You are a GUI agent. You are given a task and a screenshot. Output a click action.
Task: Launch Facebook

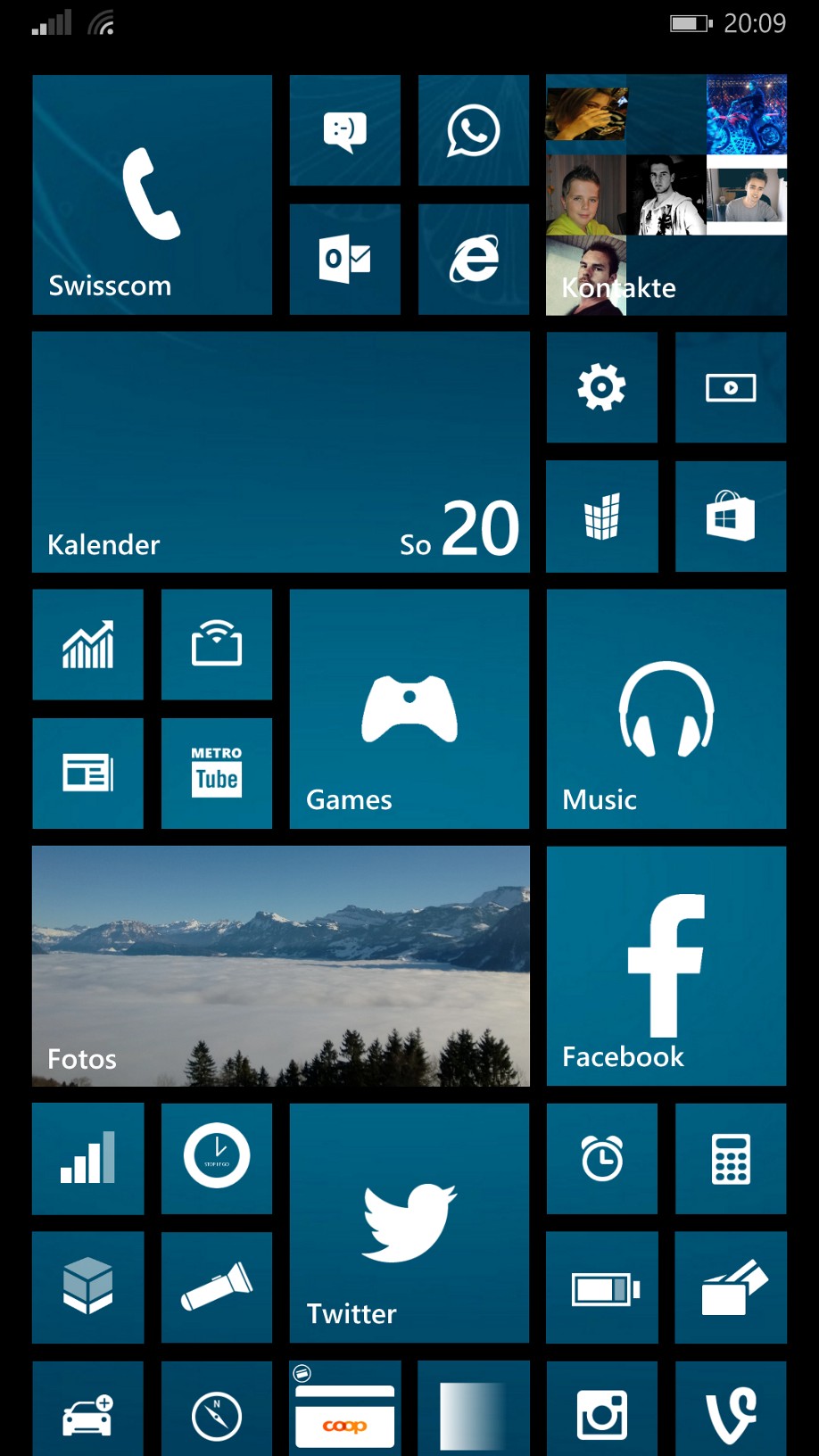pyautogui.click(x=666, y=965)
